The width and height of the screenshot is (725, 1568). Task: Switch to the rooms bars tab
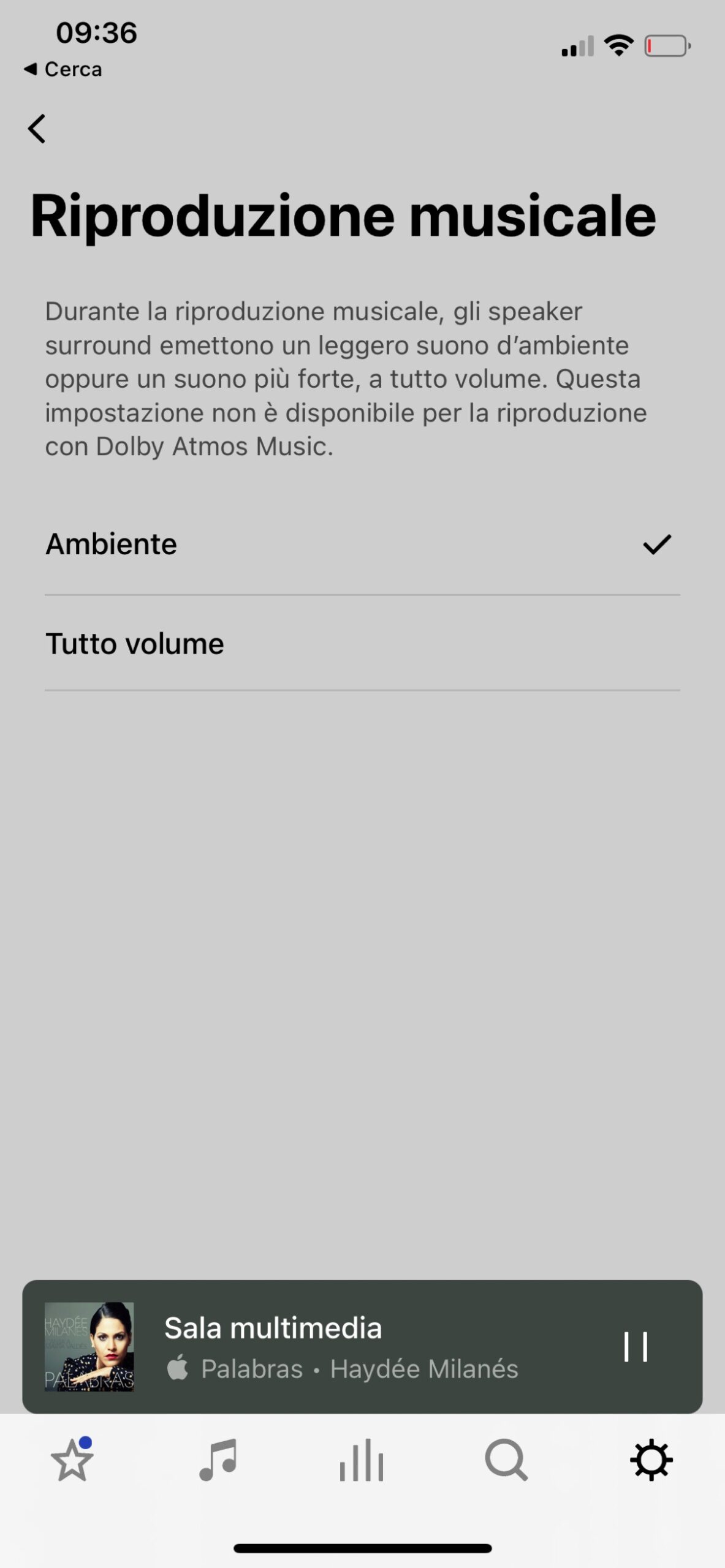point(362,1460)
